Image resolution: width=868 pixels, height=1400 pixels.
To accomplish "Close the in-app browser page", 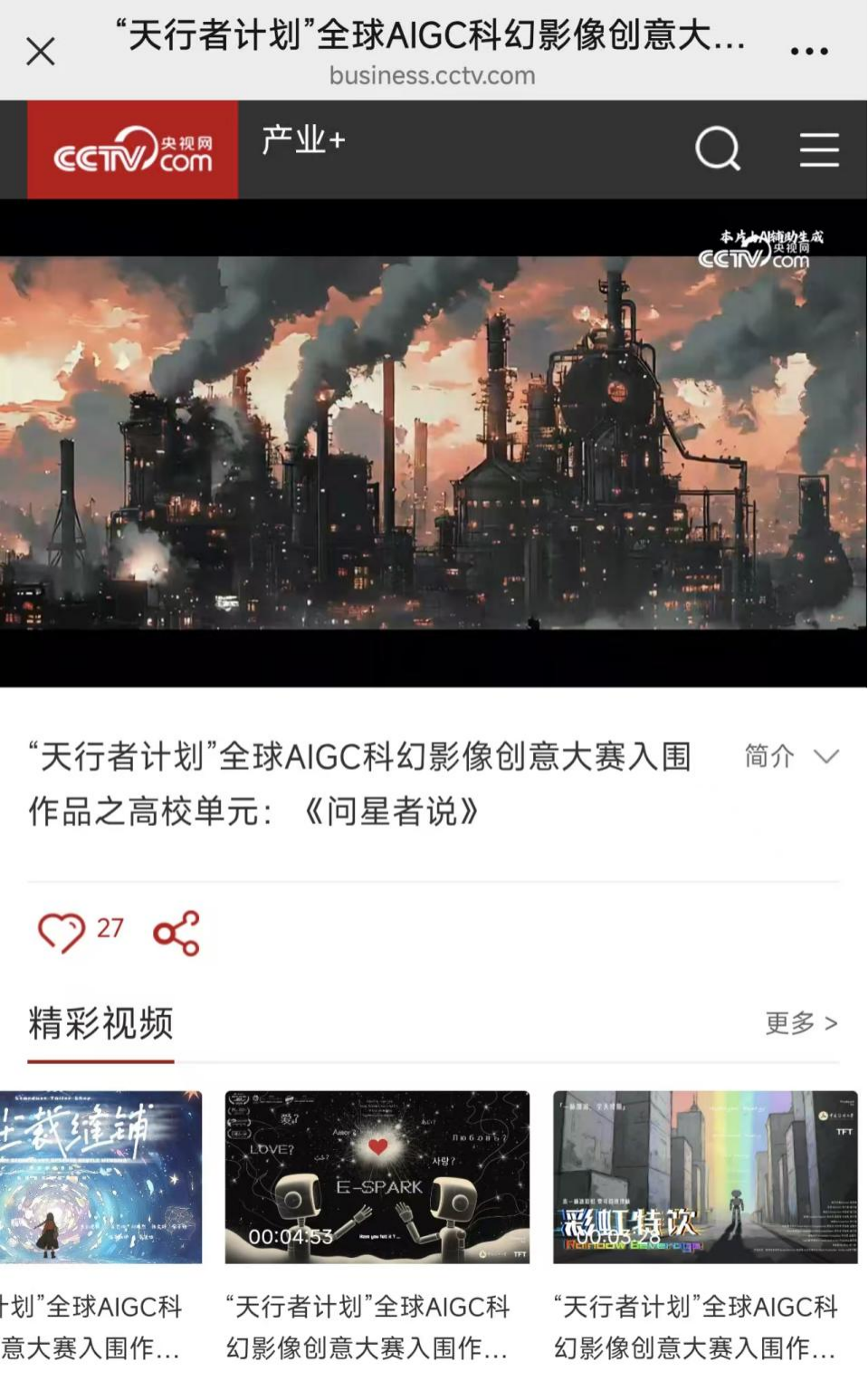I will tap(41, 52).
